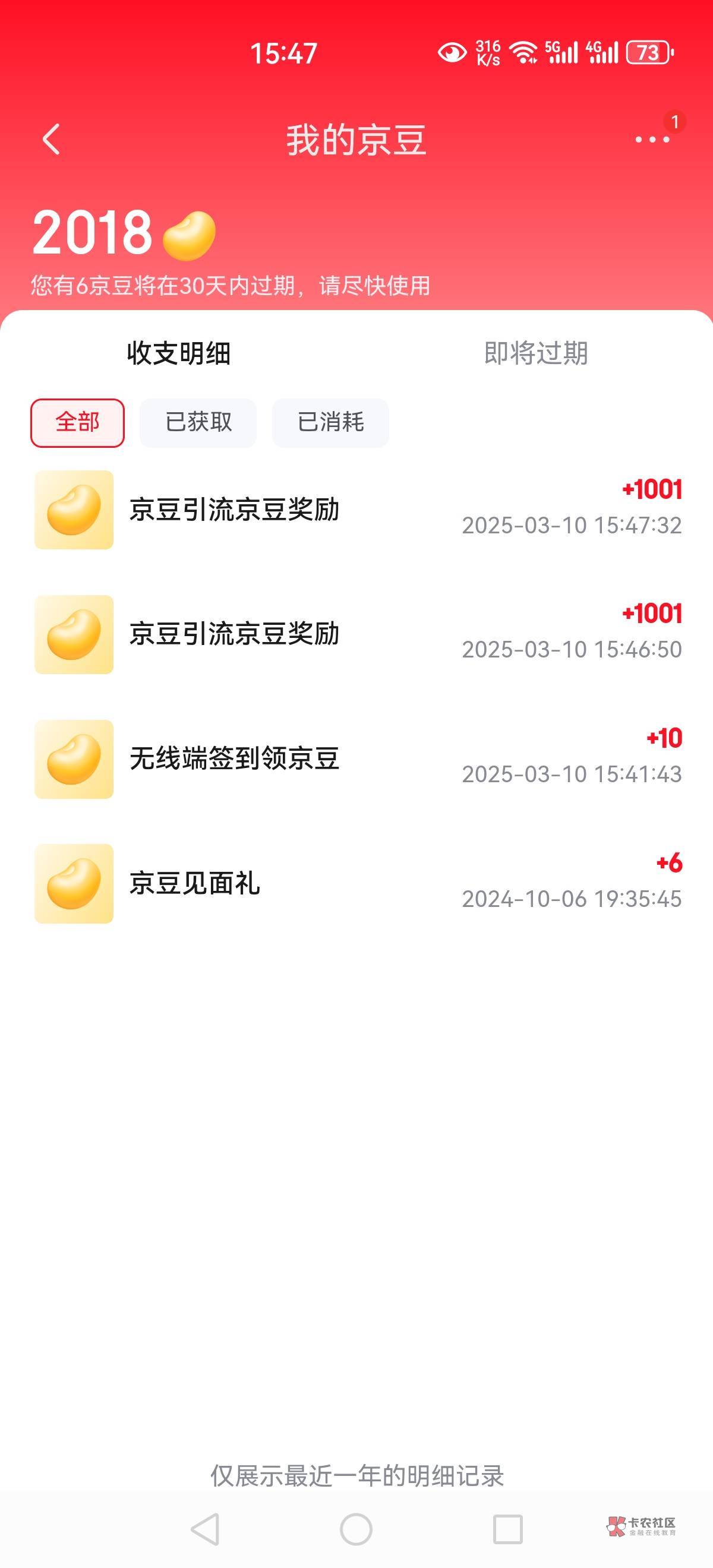
Task: Filter records by 已获取
Action: pos(198,422)
